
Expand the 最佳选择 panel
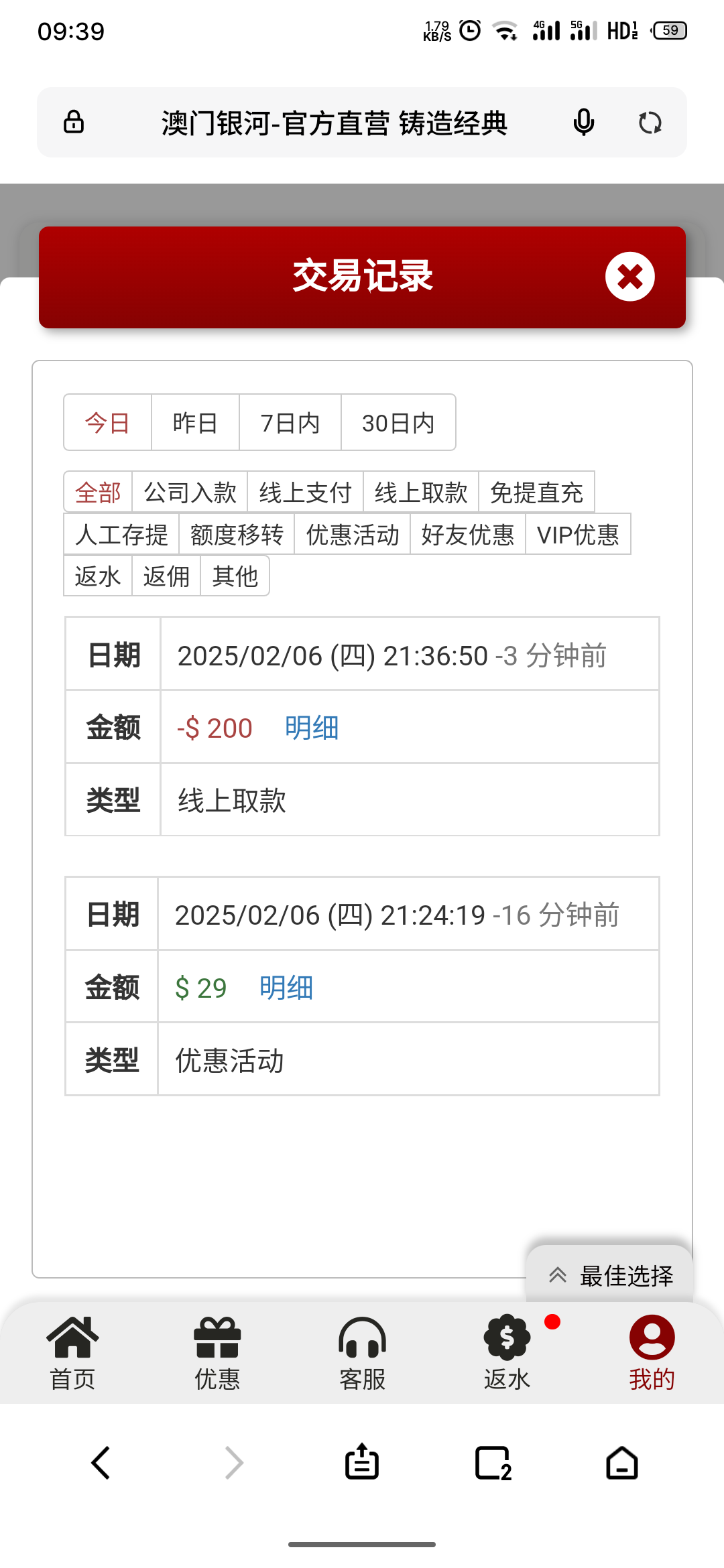point(610,1275)
